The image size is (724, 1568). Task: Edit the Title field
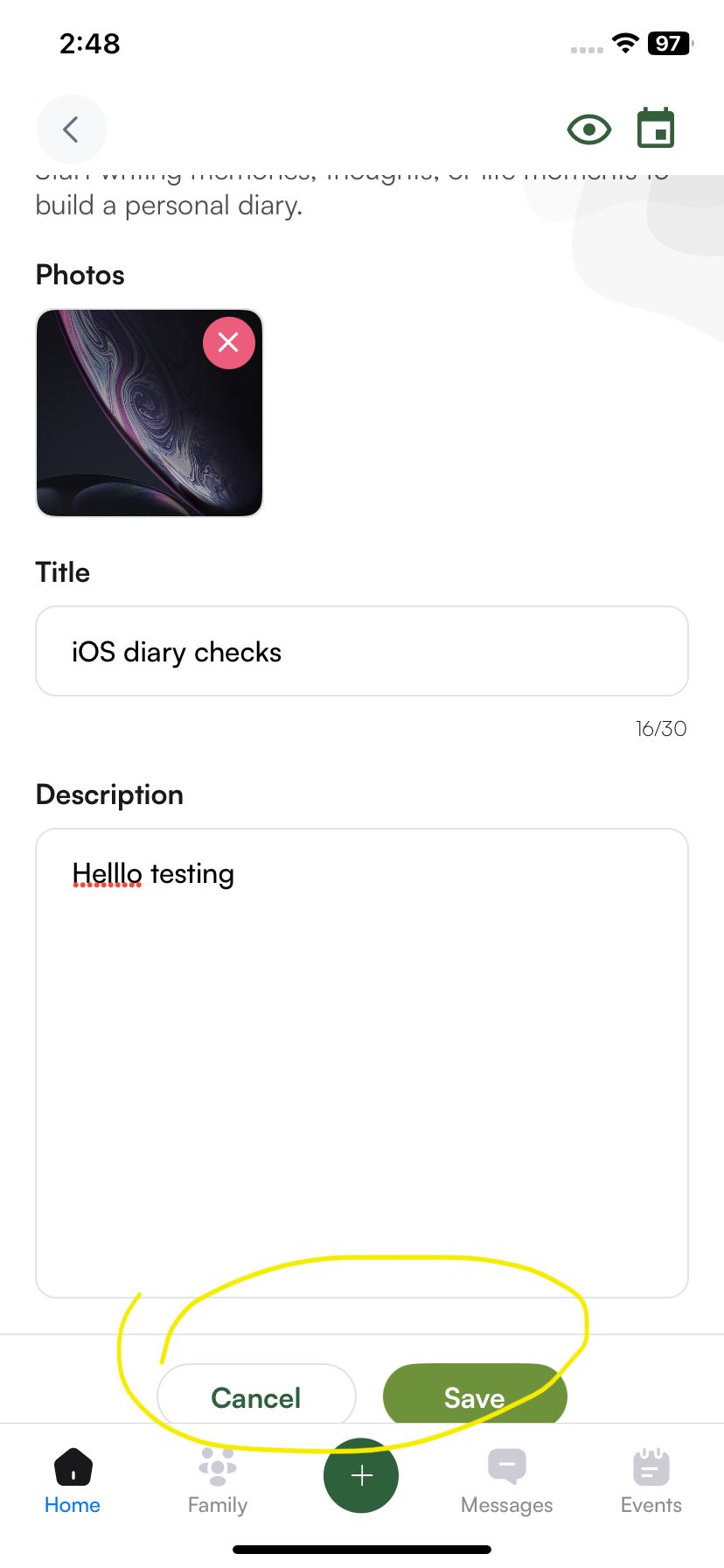pos(361,652)
